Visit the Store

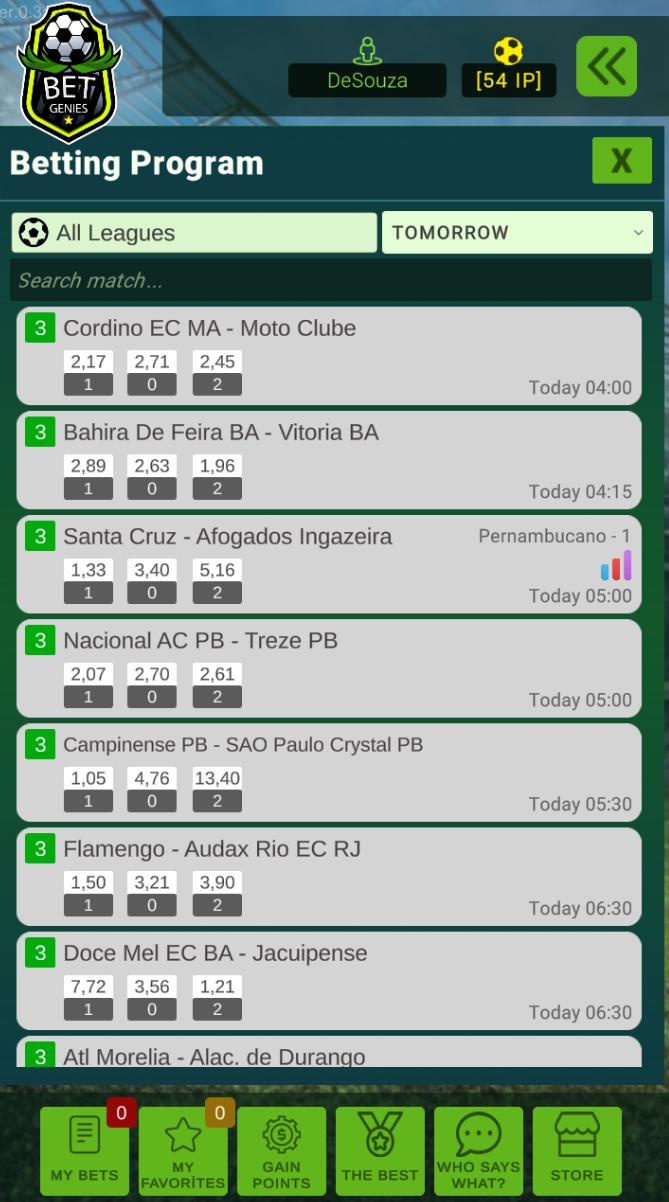577,1150
